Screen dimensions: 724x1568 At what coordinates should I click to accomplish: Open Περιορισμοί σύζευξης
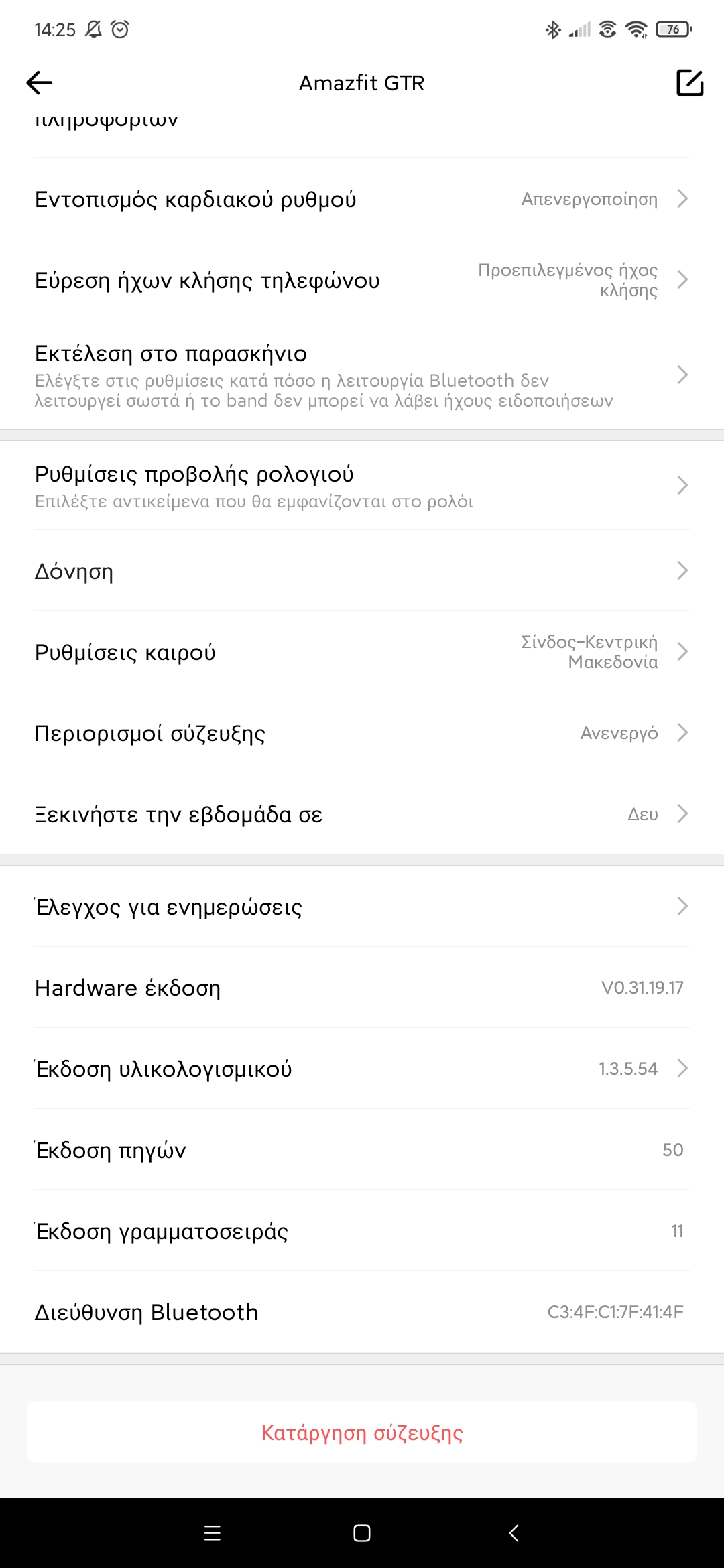pos(362,733)
